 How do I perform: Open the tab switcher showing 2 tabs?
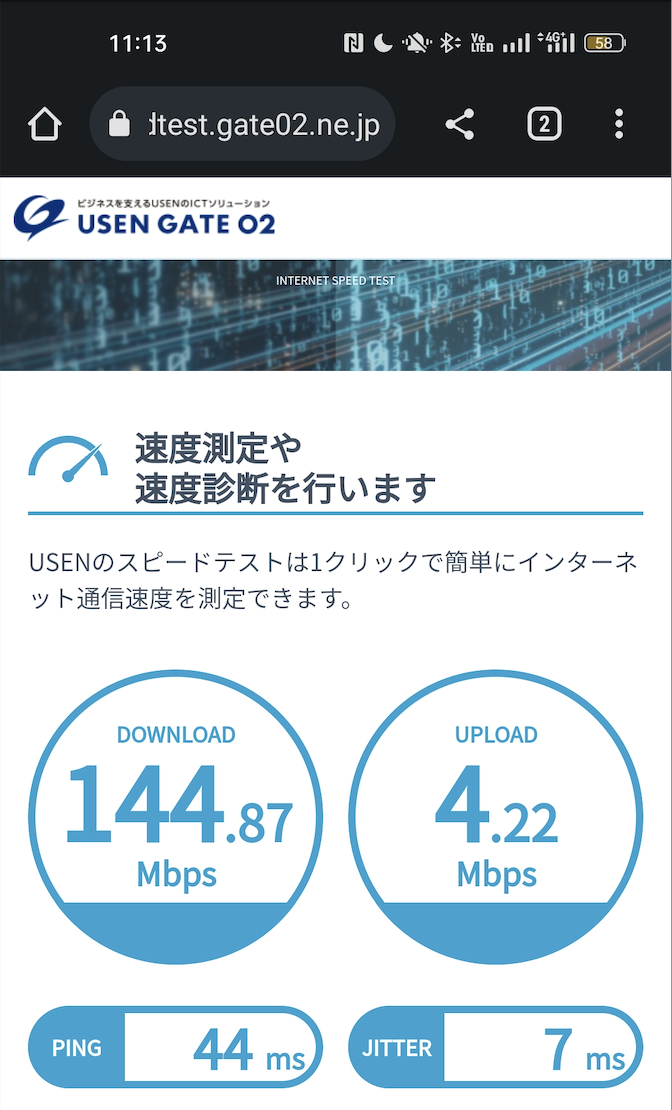[543, 124]
